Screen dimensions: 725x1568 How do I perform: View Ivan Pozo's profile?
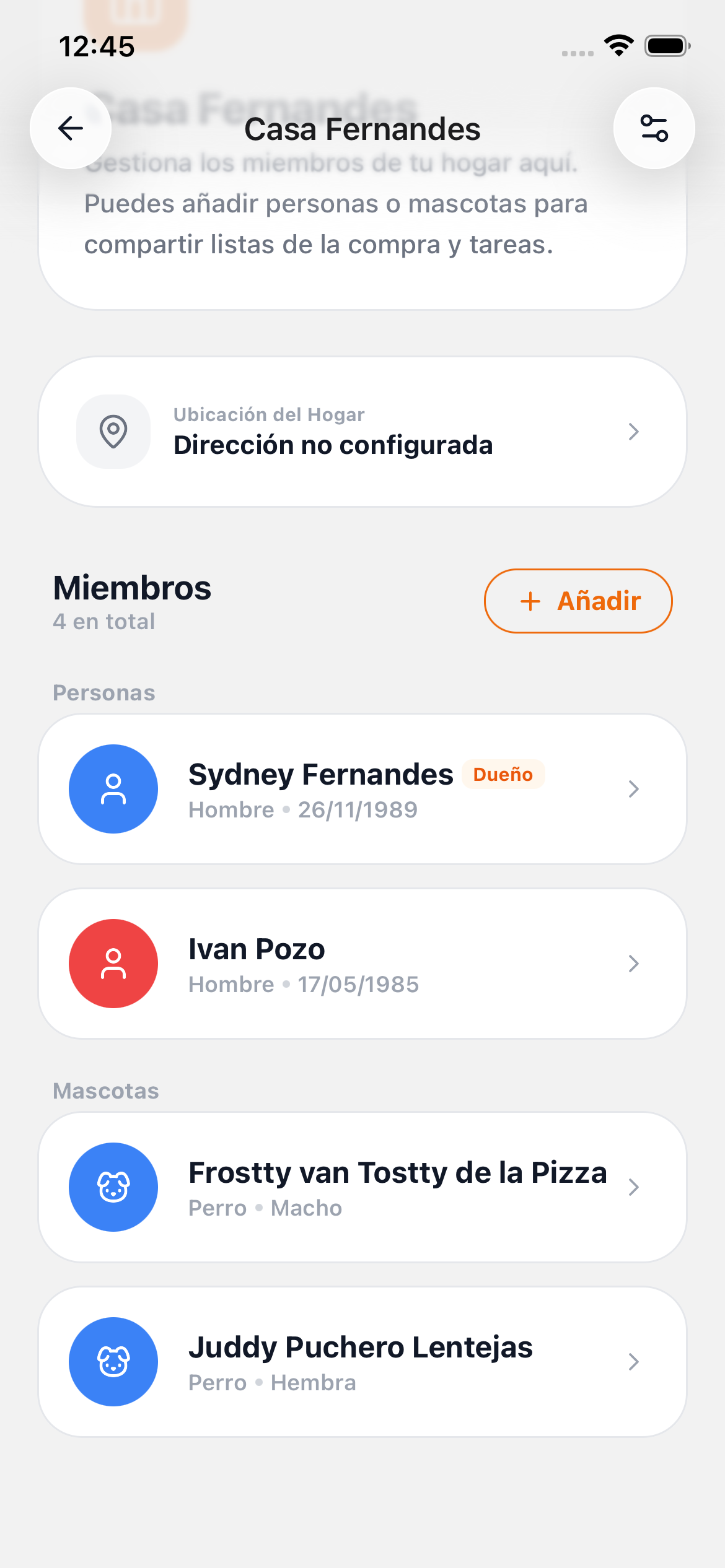tap(362, 964)
